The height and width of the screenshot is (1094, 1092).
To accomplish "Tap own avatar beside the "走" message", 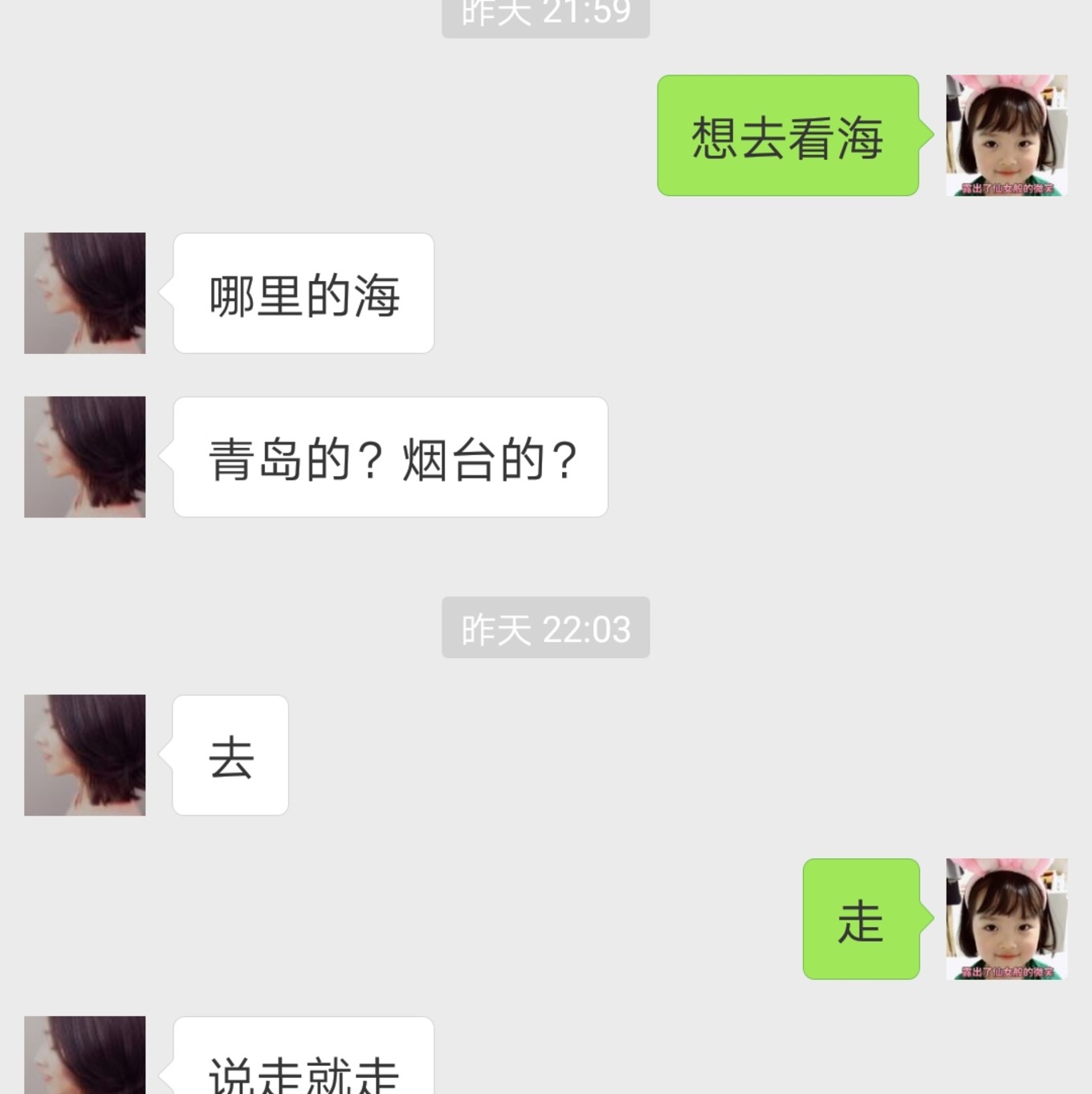I will (x=1006, y=919).
